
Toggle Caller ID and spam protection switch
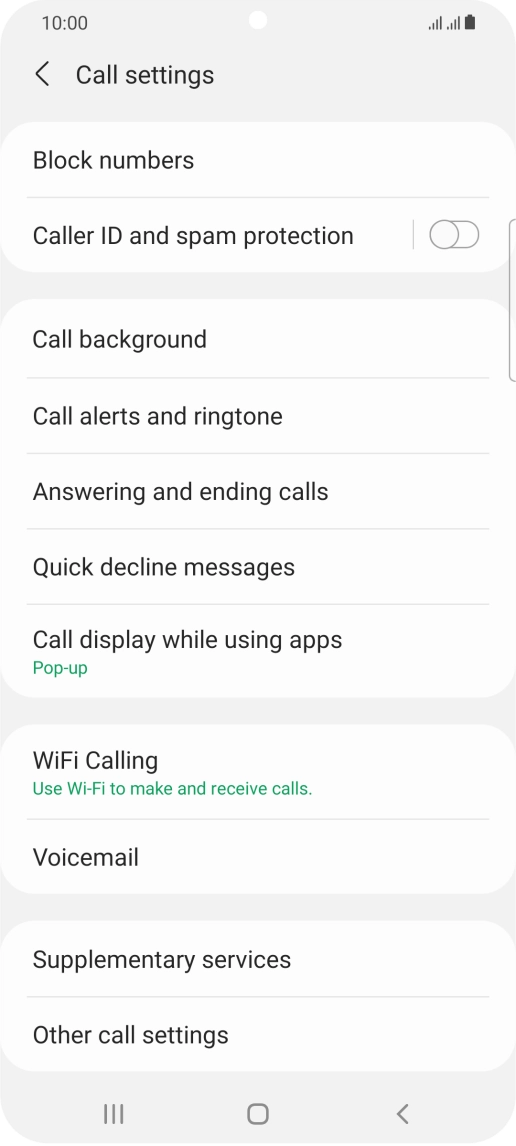coord(454,235)
